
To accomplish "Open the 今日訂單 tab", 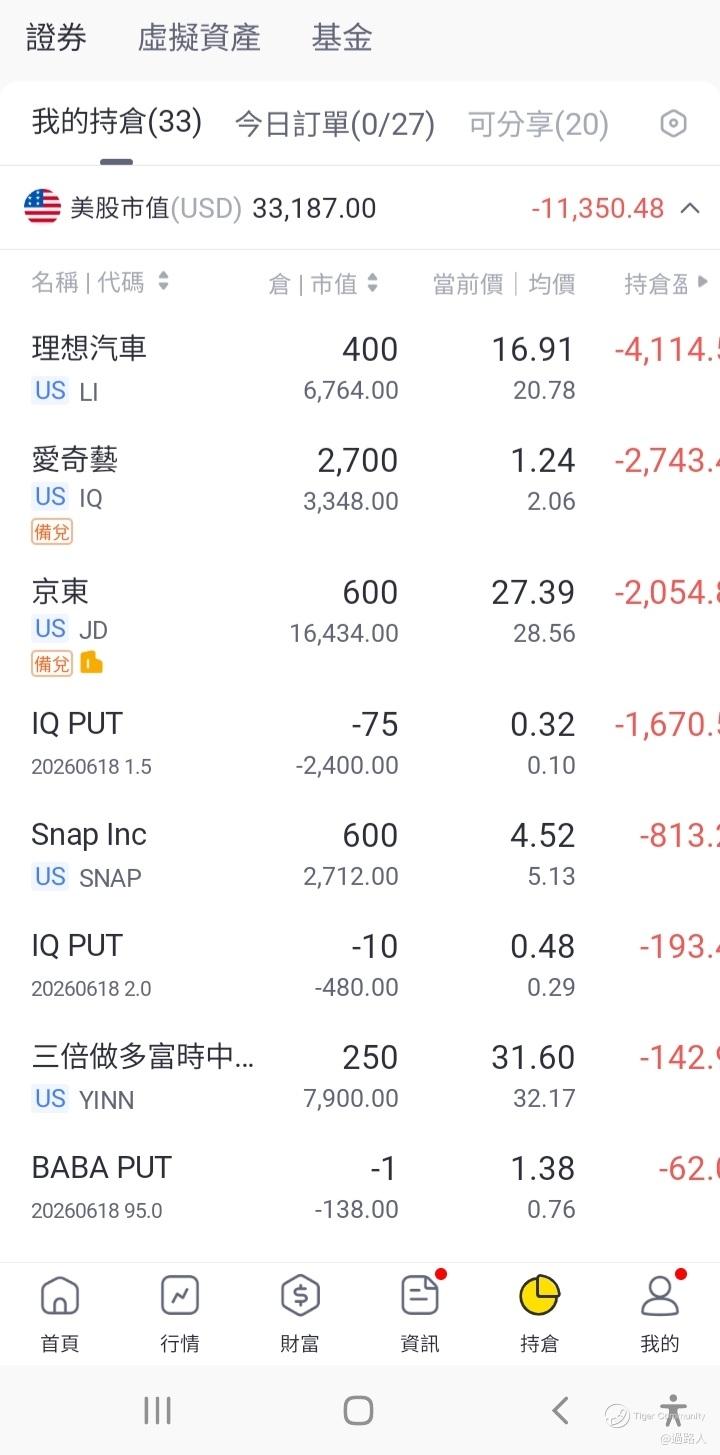I will click(x=334, y=124).
